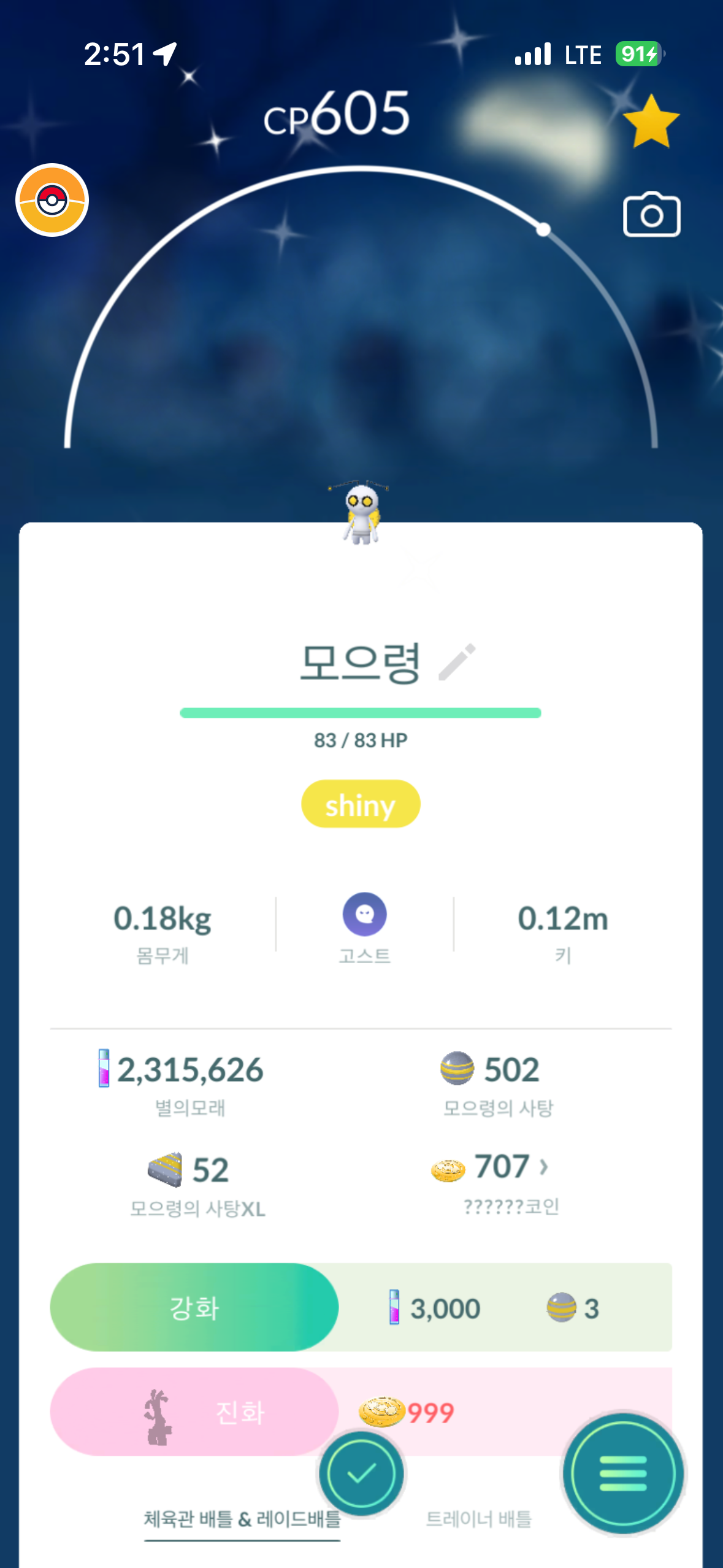The height and width of the screenshot is (1568, 723).
Task: Tap the small 모으령 Pokémon model
Action: 361,513
